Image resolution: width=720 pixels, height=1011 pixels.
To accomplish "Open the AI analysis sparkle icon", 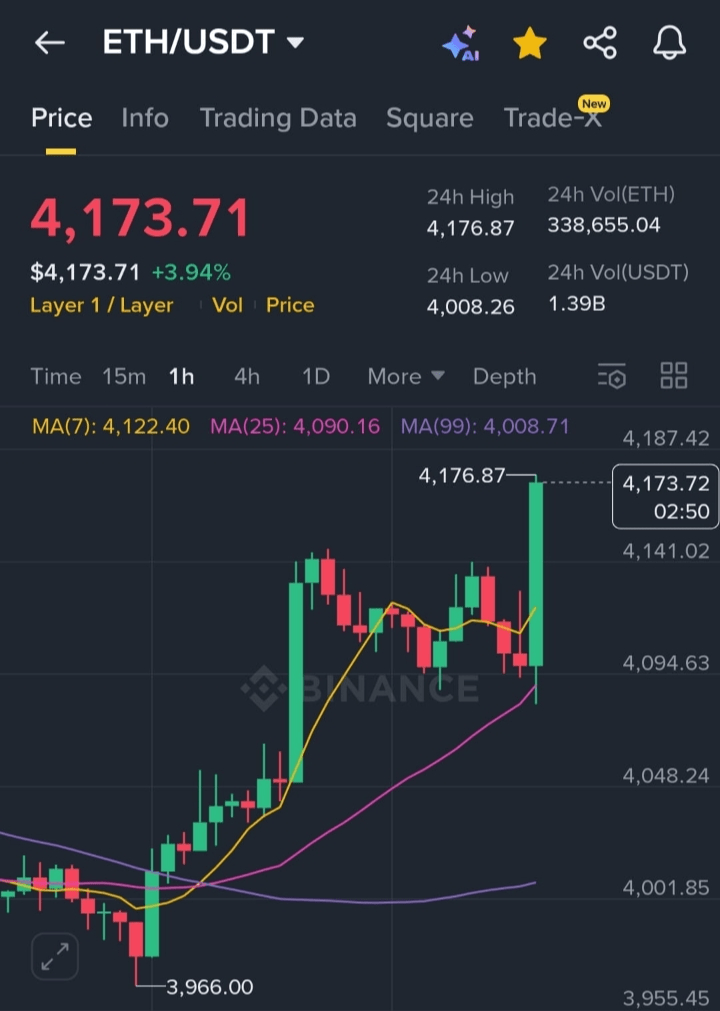I will coord(461,43).
